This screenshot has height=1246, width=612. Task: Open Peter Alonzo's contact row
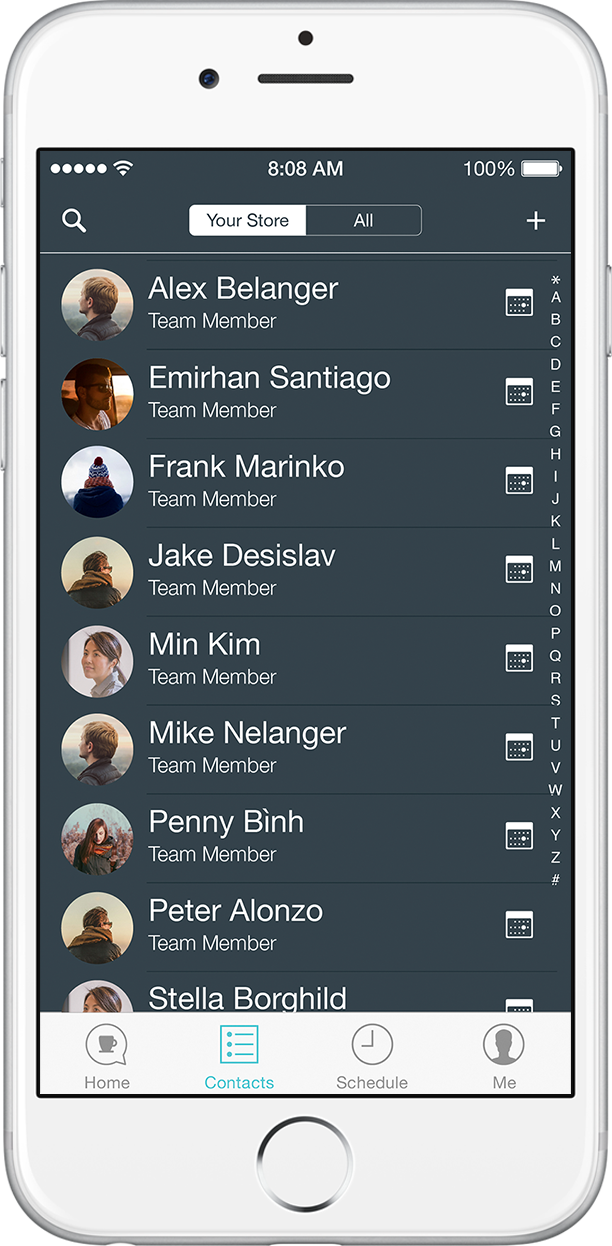tap(294, 927)
